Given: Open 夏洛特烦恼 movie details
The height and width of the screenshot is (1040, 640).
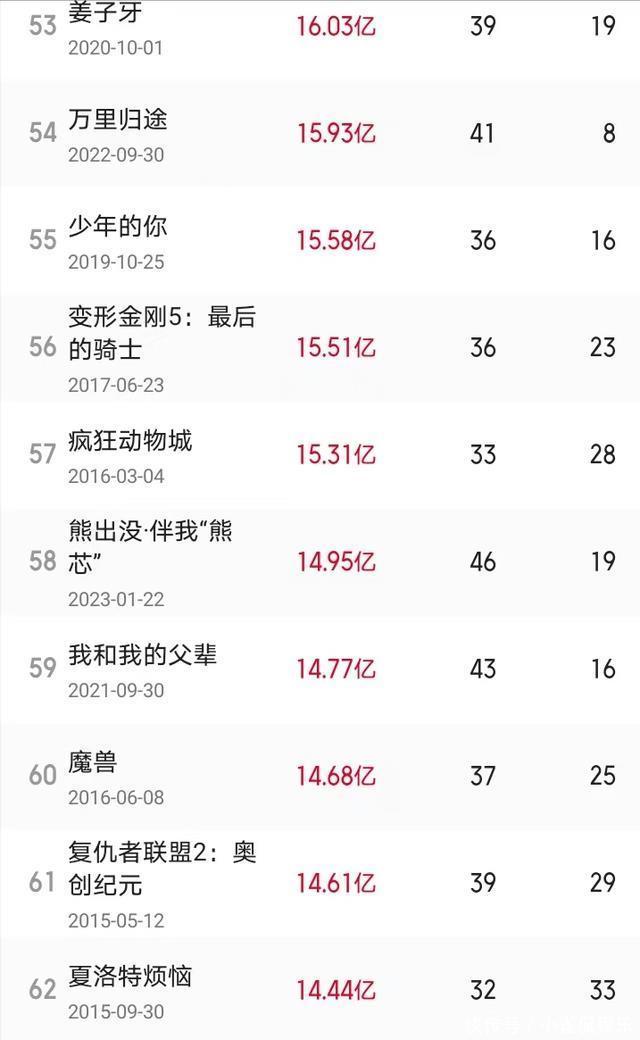Looking at the screenshot, I should click(x=130, y=977).
